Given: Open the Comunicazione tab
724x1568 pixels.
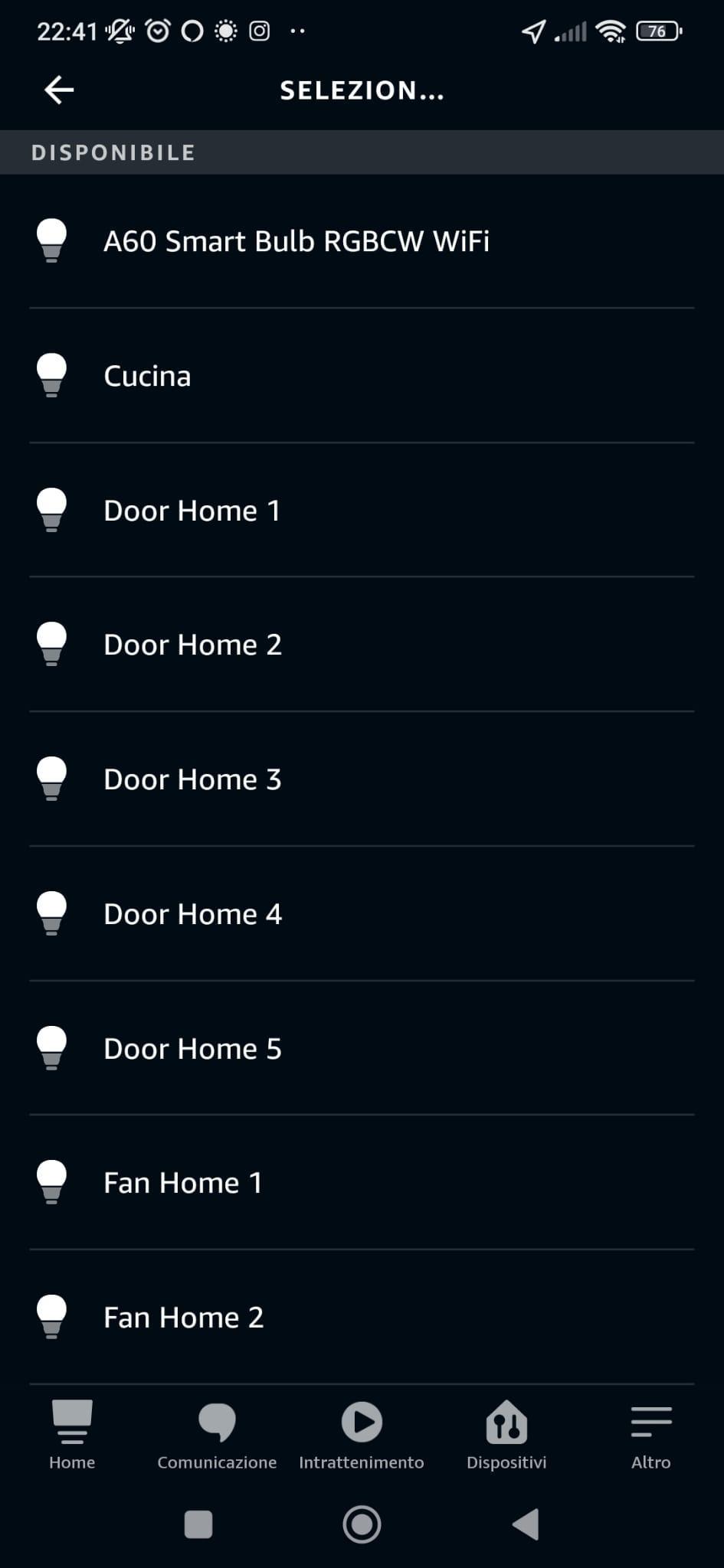Looking at the screenshot, I should [x=217, y=1435].
